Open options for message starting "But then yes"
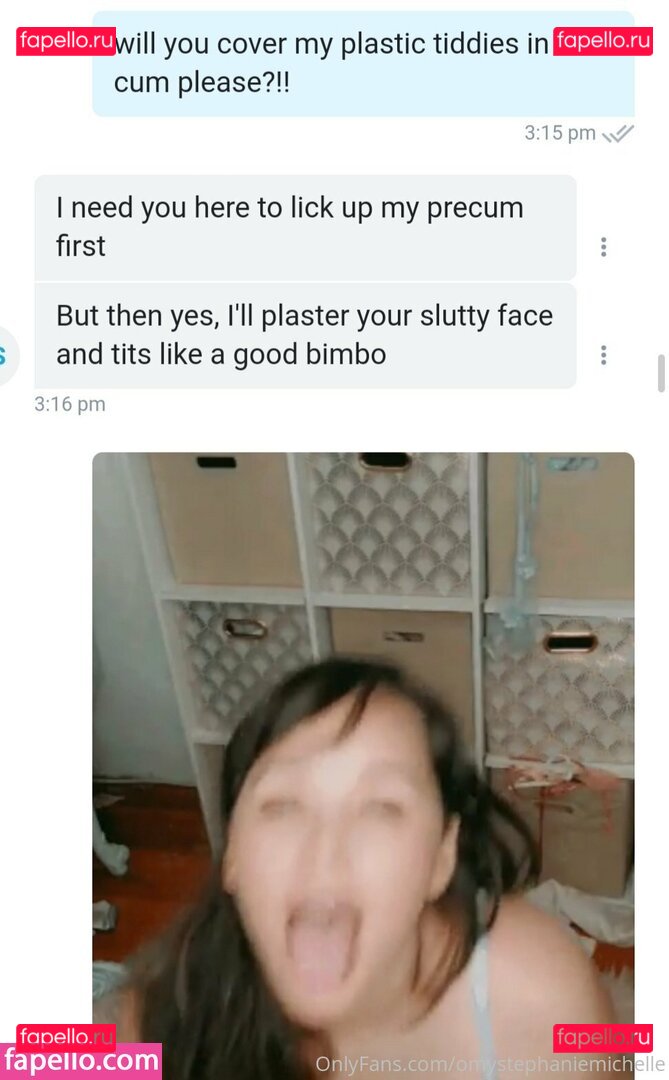 pyautogui.click(x=603, y=355)
